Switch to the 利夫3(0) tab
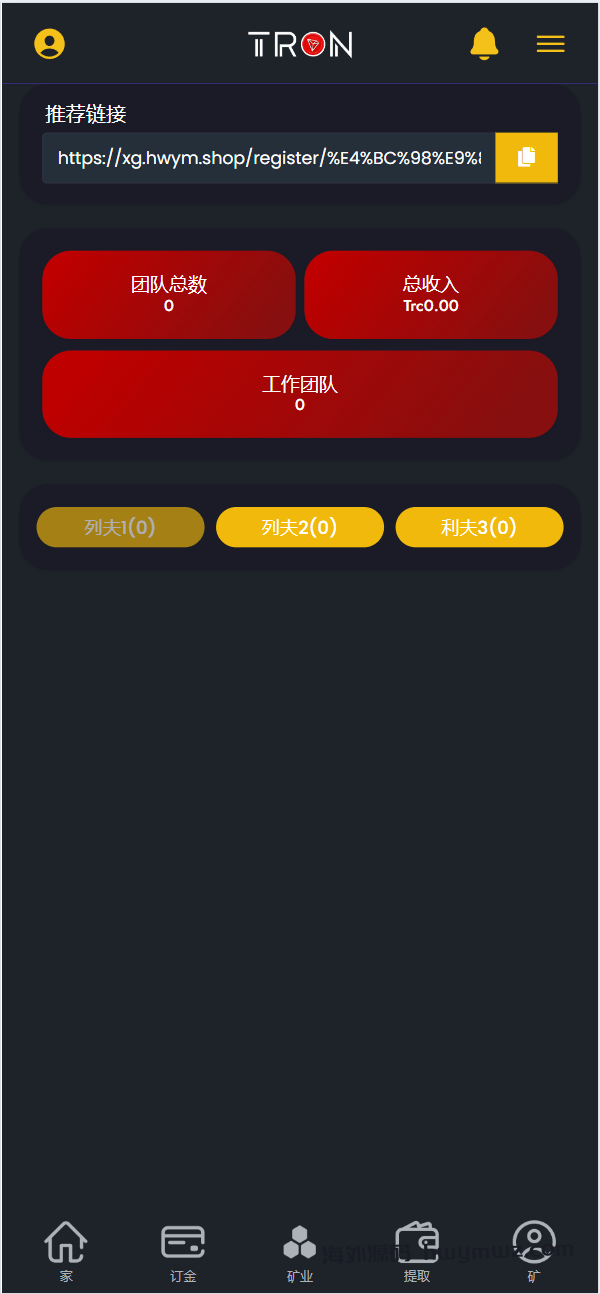 click(479, 527)
